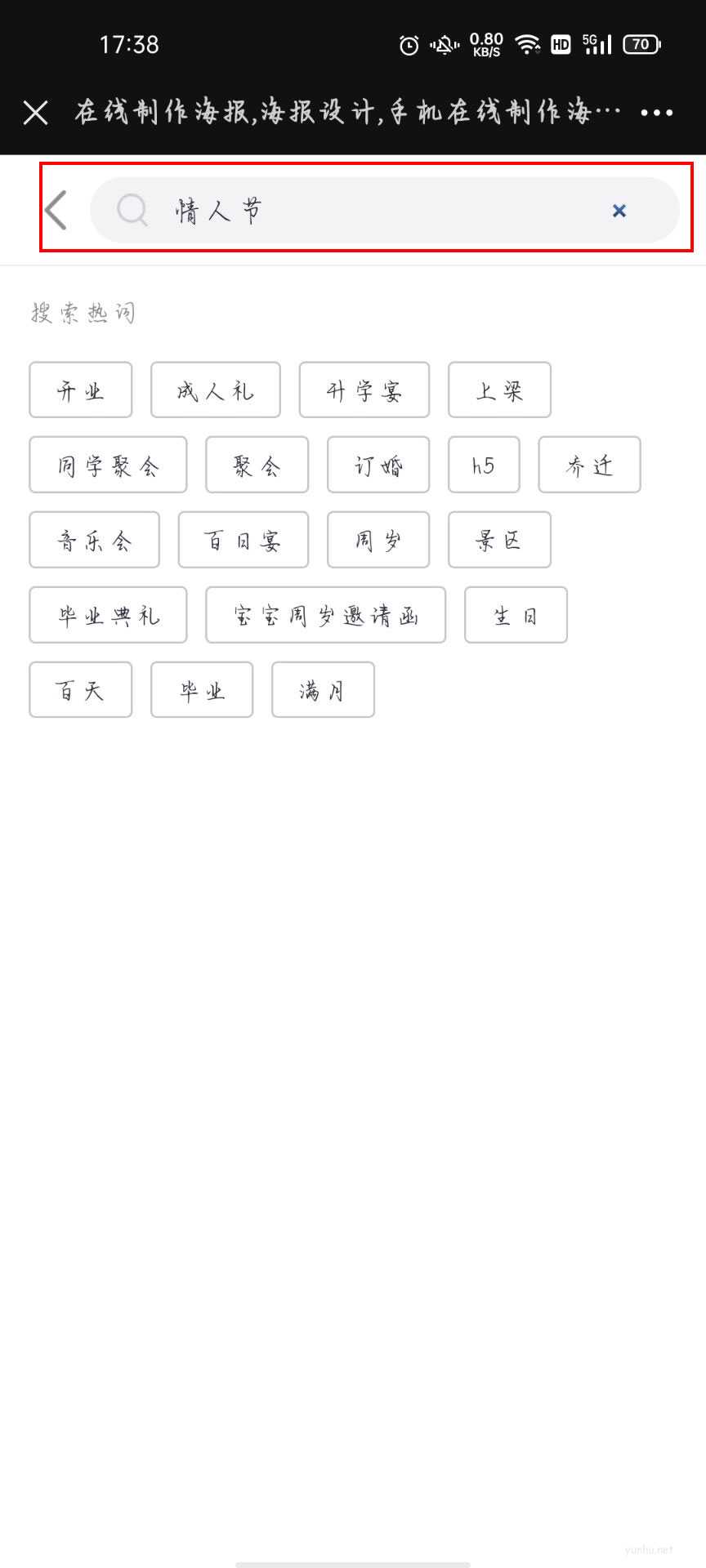This screenshot has width=706, height=1568.
Task: Click the alarm clock status bar icon
Action: coord(408,44)
